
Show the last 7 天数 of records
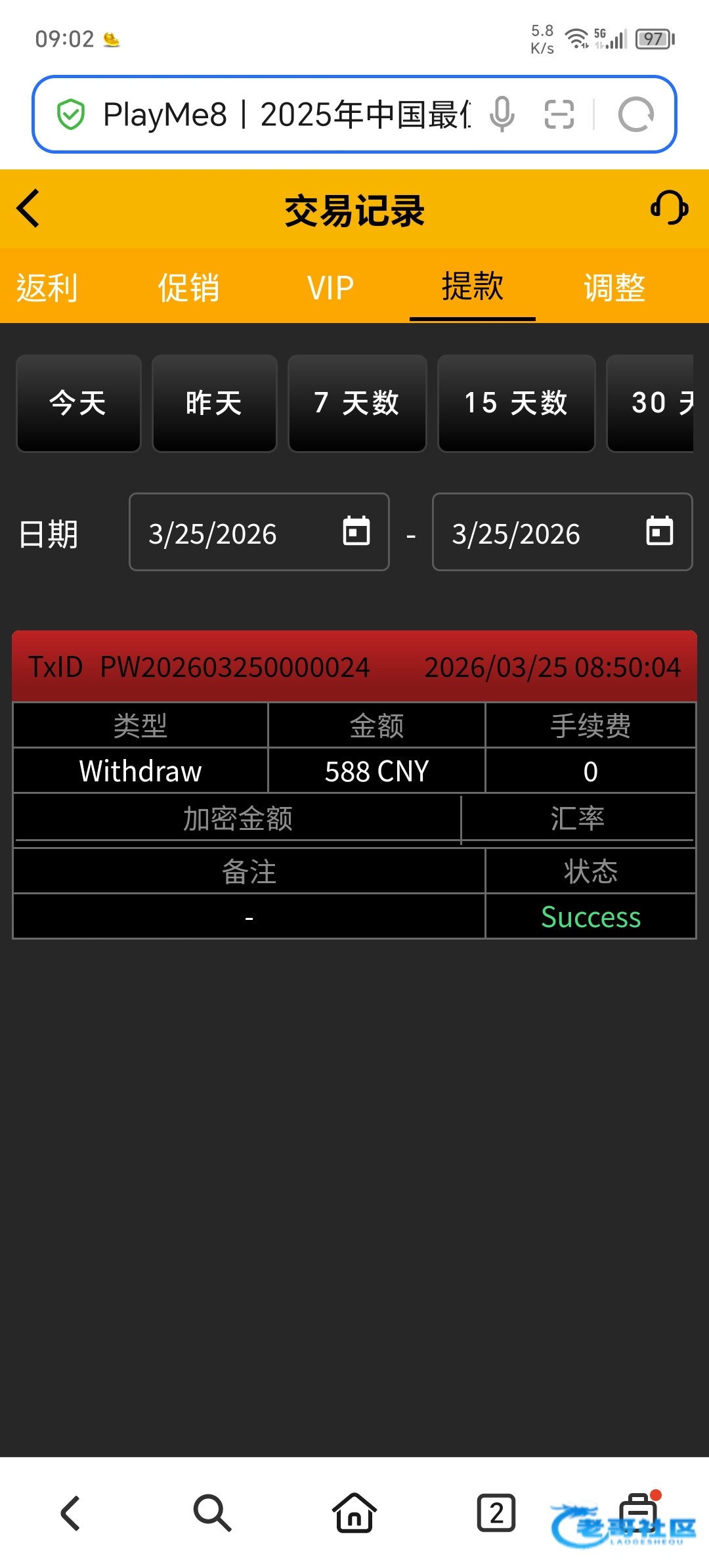pos(357,403)
